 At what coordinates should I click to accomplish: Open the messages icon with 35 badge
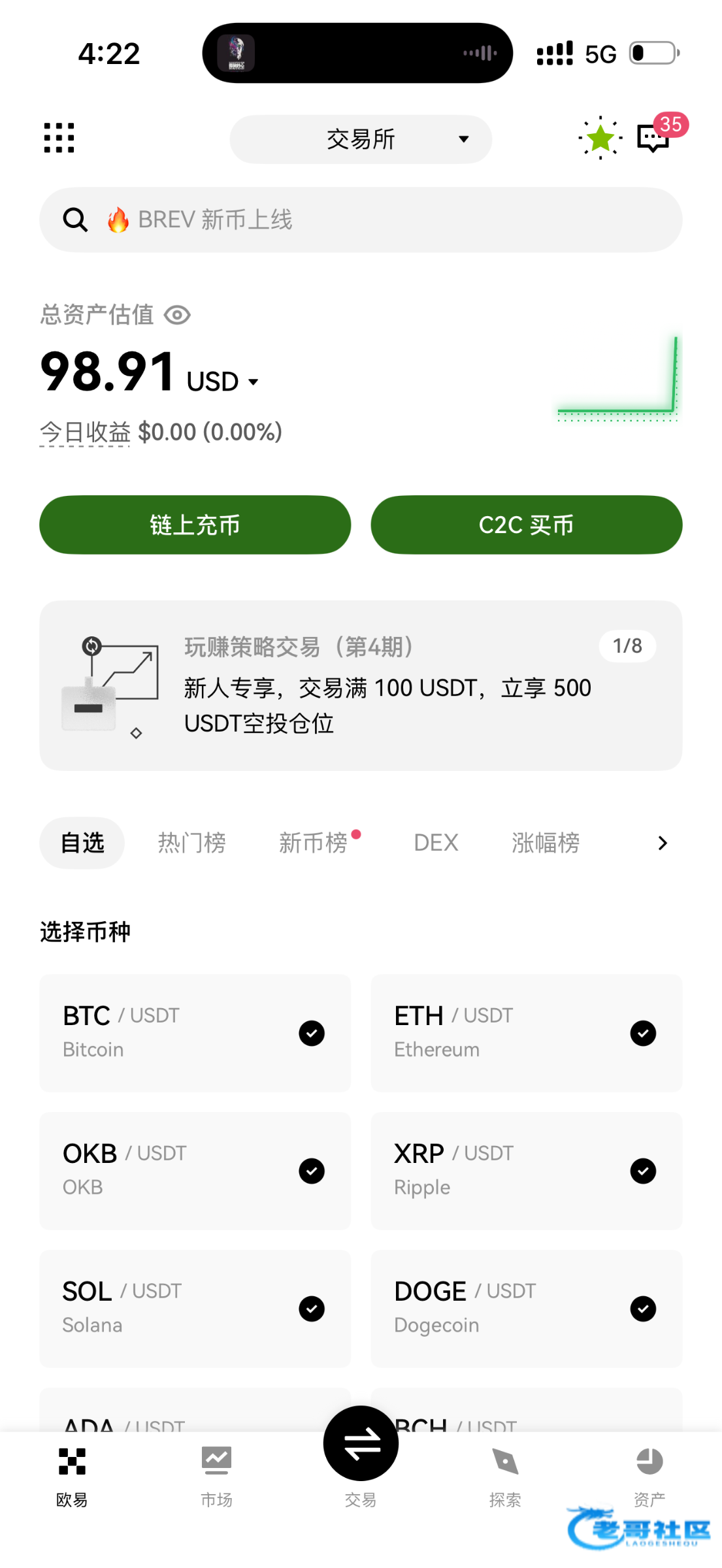pyautogui.click(x=653, y=138)
